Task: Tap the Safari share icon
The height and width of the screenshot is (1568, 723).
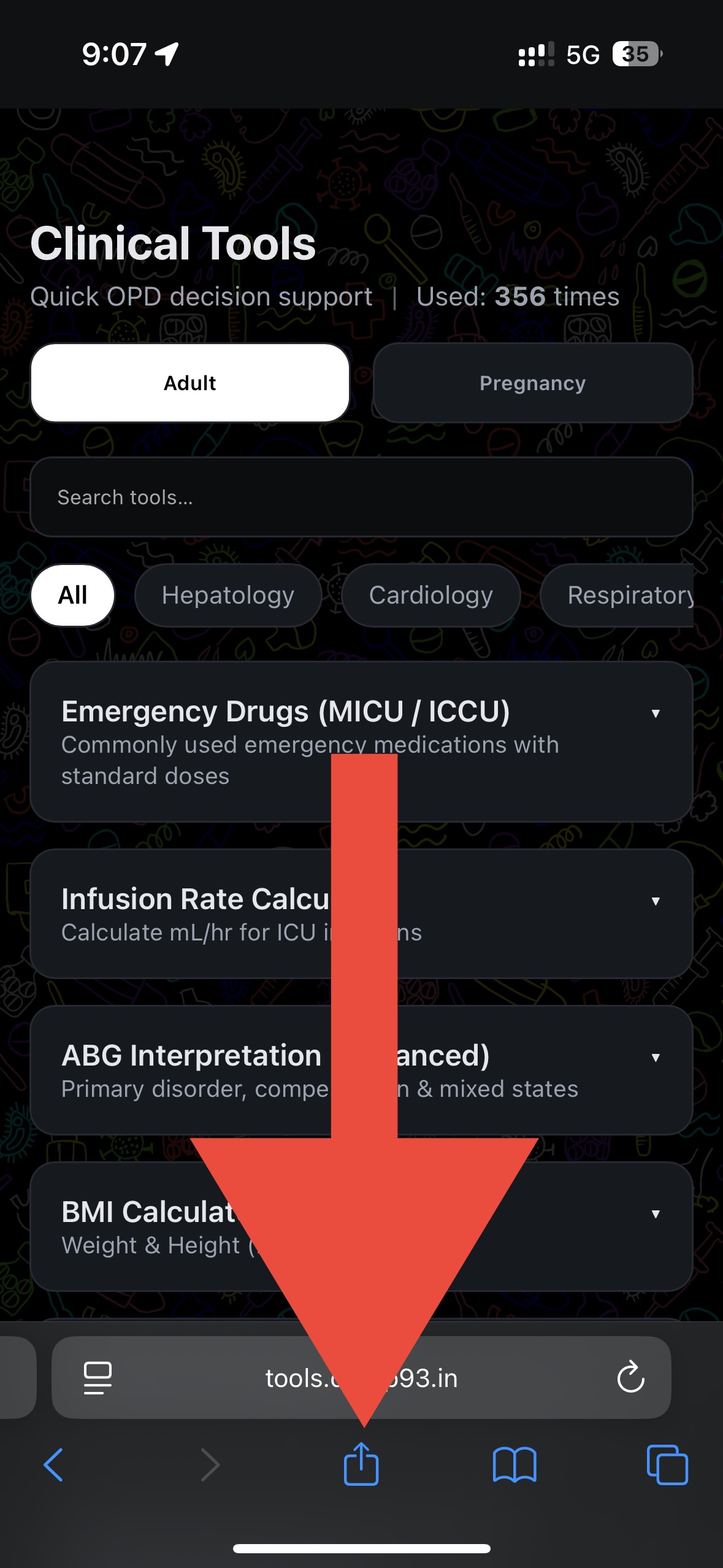Action: pos(361,1464)
